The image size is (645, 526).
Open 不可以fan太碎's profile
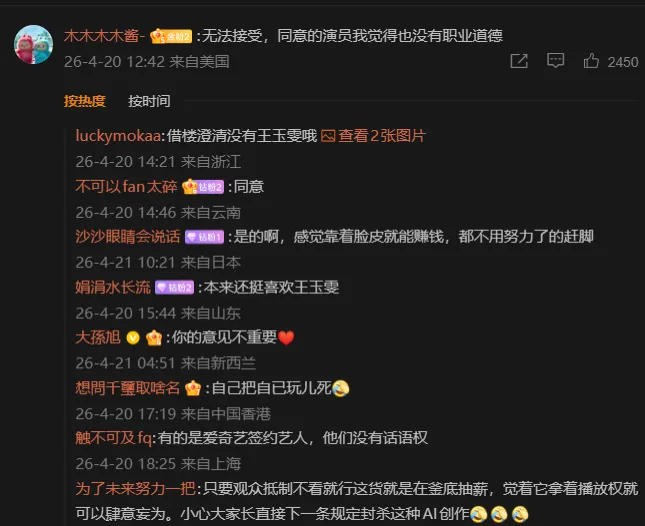(x=126, y=186)
